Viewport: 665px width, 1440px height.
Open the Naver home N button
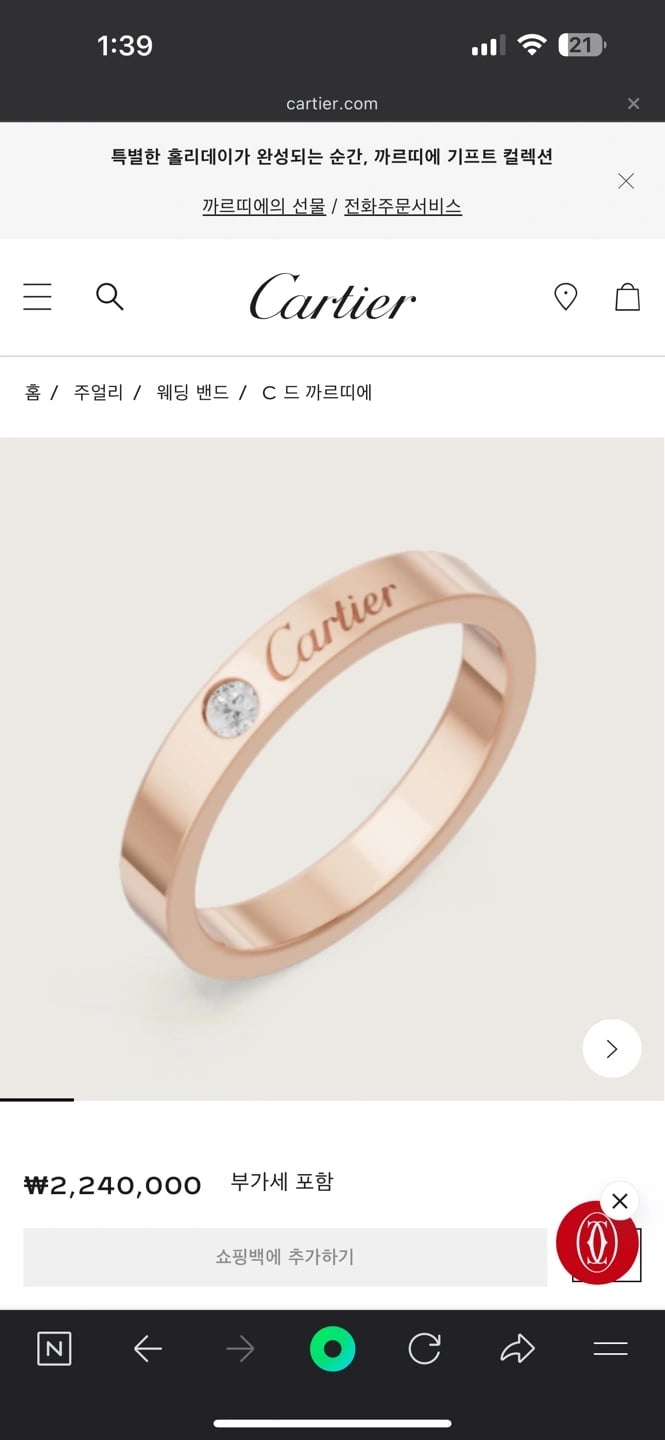click(54, 1349)
